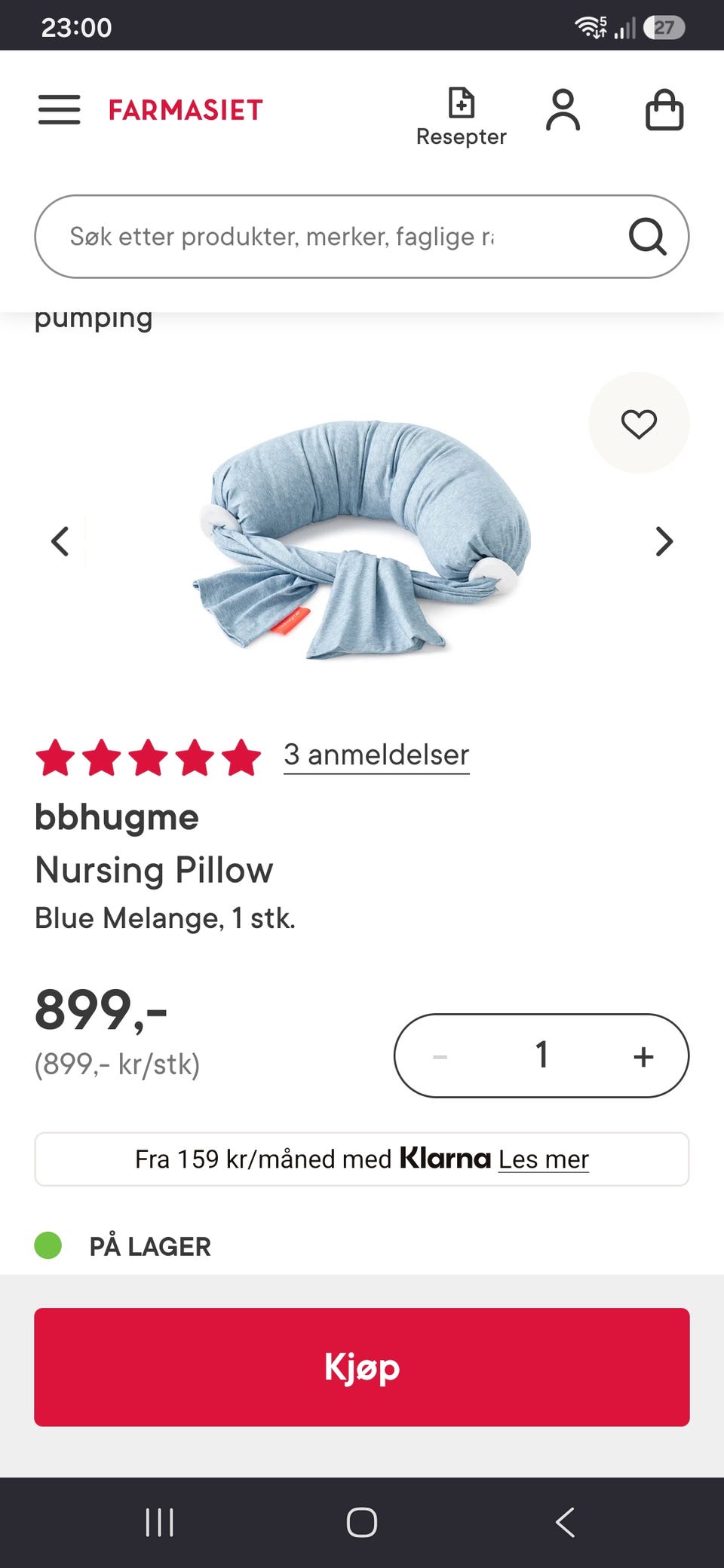Open the shopping bag
This screenshot has height=1568, width=724.
(664, 110)
